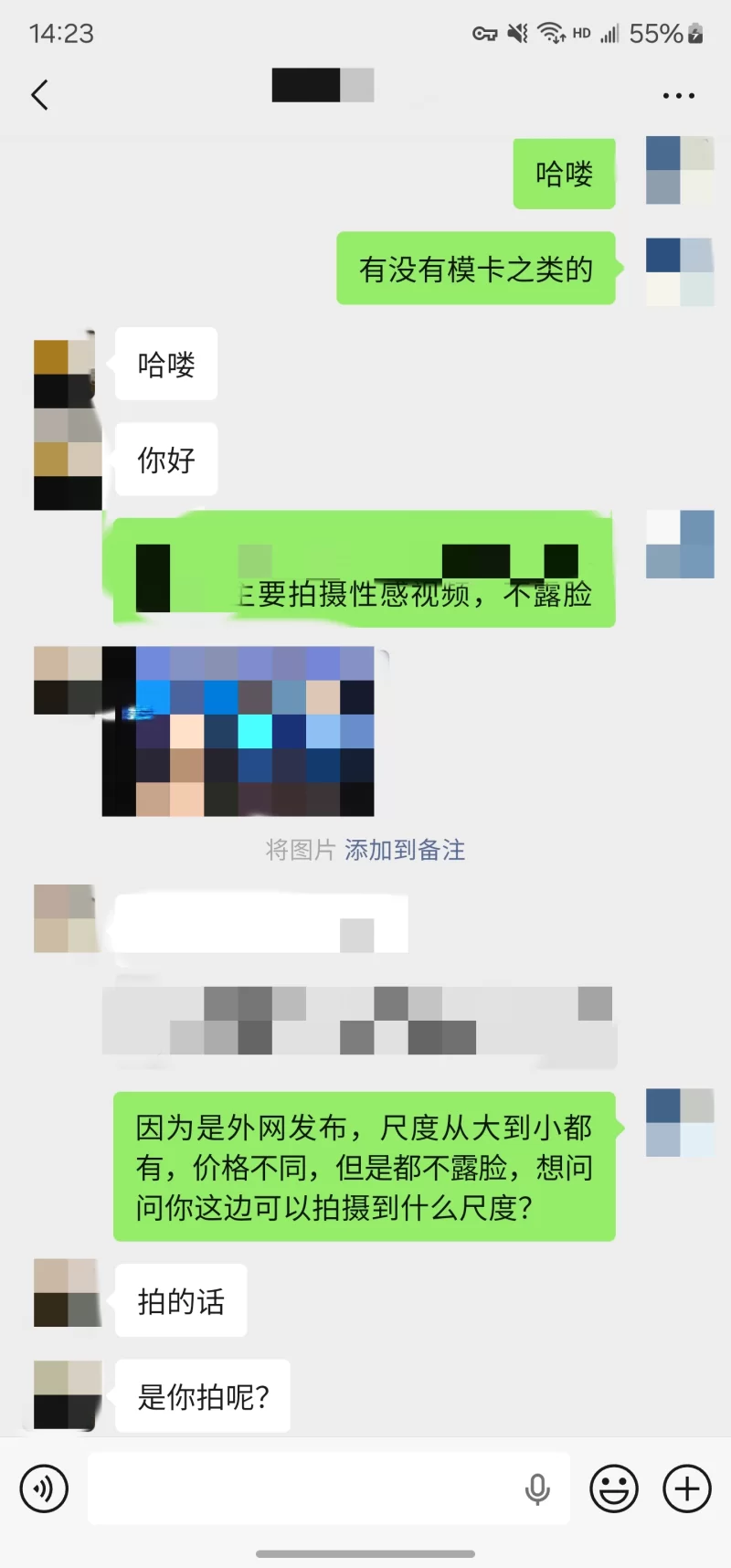Tap the 添加到备注 link
Image resolution: width=731 pixels, height=1568 pixels.
tap(405, 851)
